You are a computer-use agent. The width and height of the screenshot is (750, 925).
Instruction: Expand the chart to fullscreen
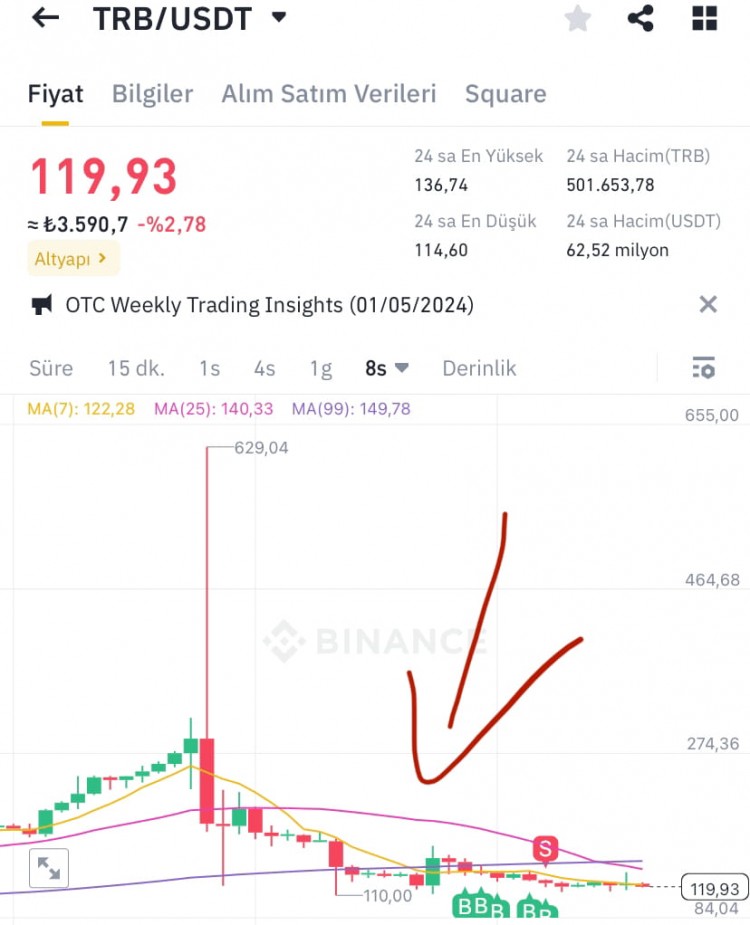pos(48,868)
